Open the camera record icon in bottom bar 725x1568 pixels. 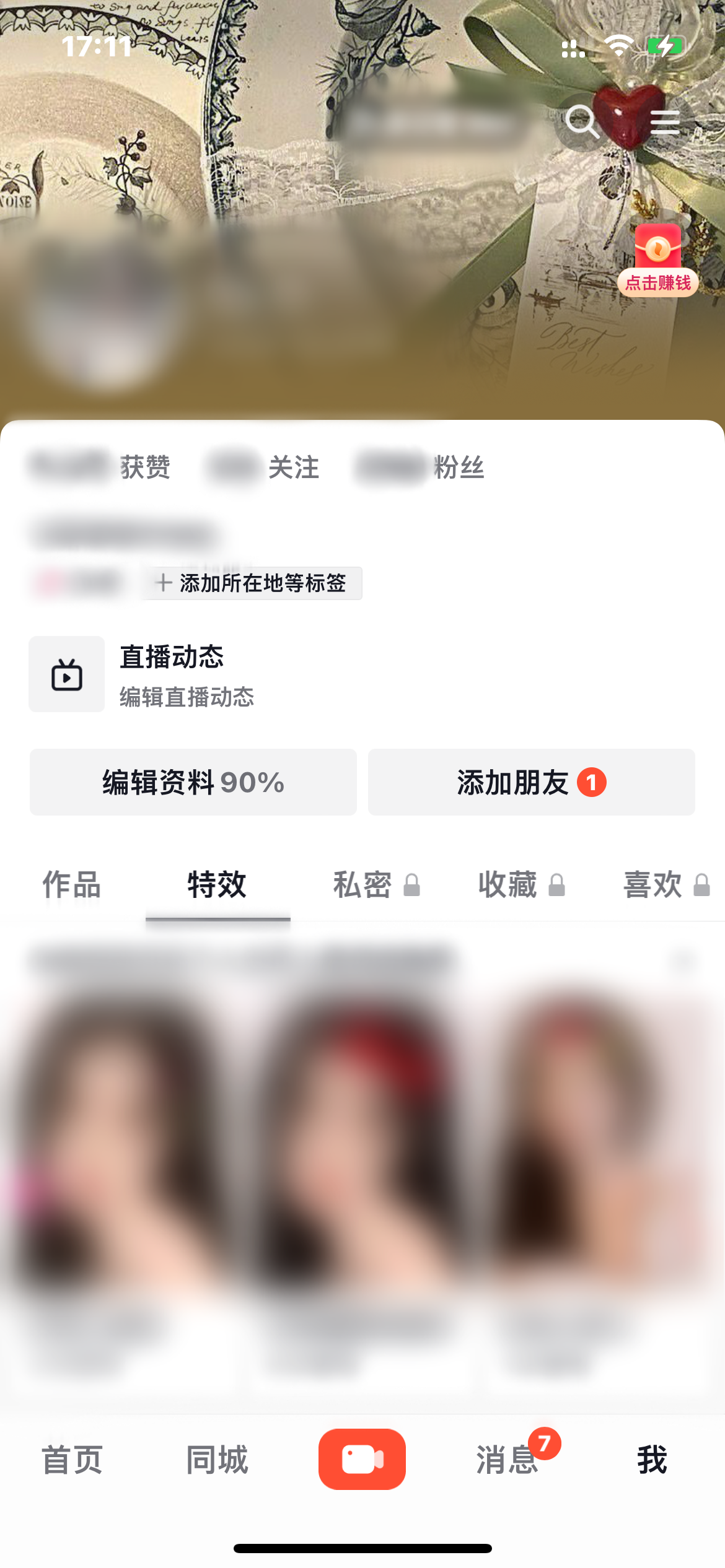coord(362,1458)
